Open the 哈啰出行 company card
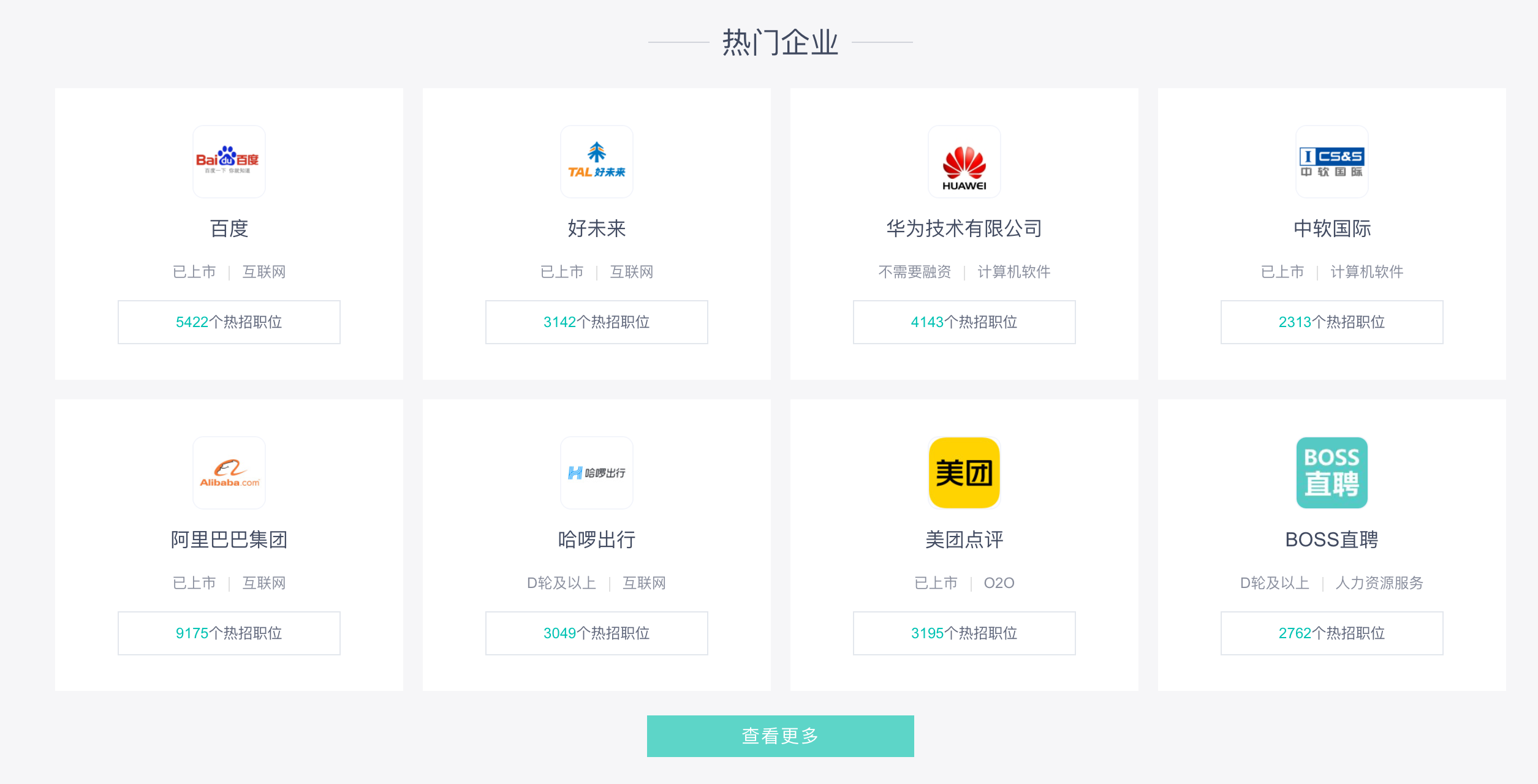 click(596, 539)
